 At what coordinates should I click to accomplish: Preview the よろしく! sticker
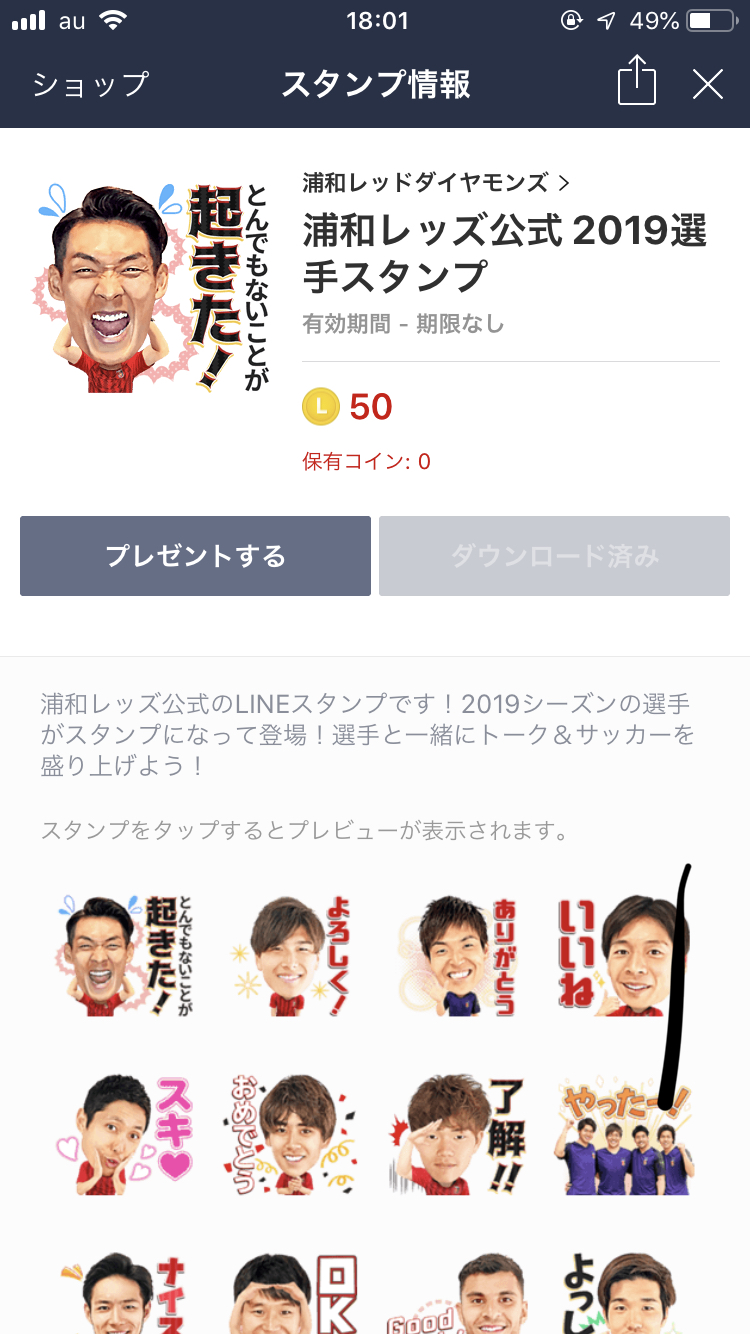(291, 953)
